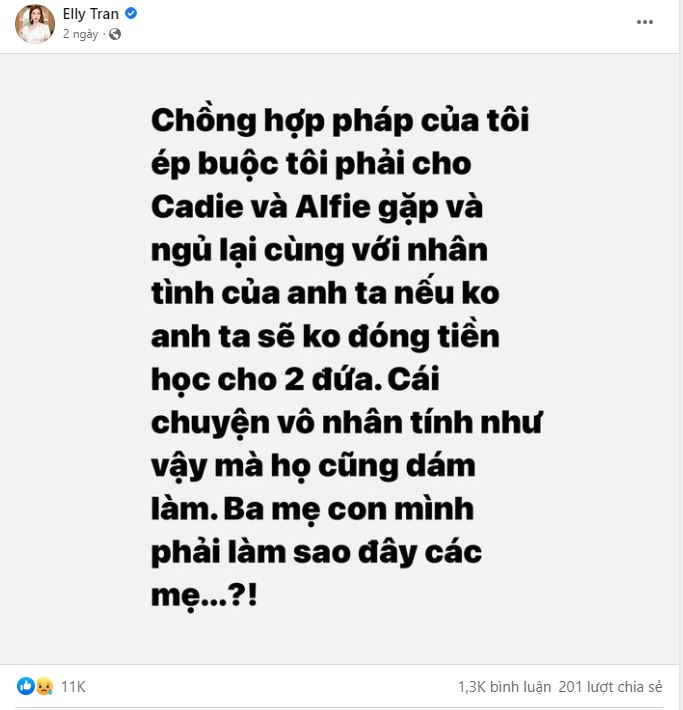Open Elly Tran's profile picture
Screen dimensions: 683x710
[35, 24]
